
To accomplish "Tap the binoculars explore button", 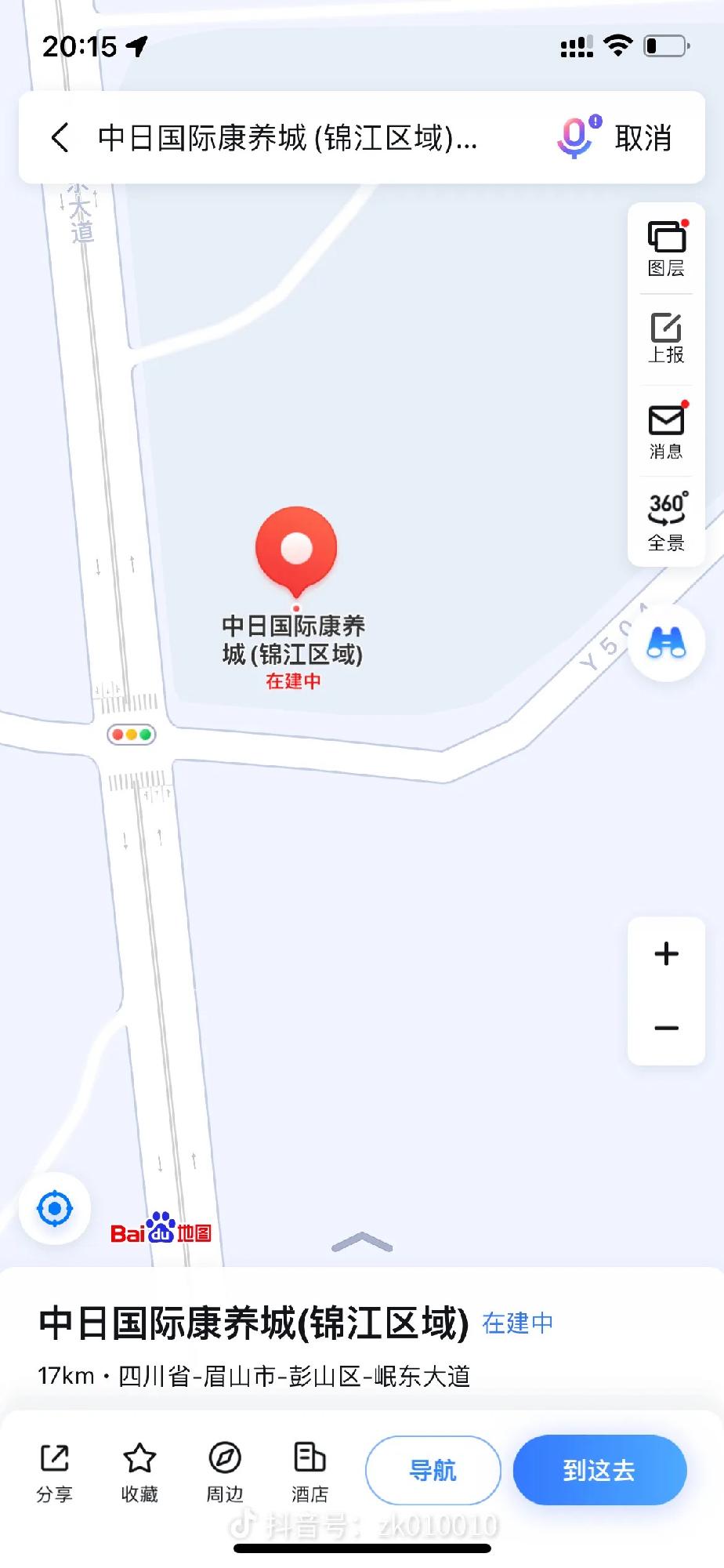I will [666, 644].
